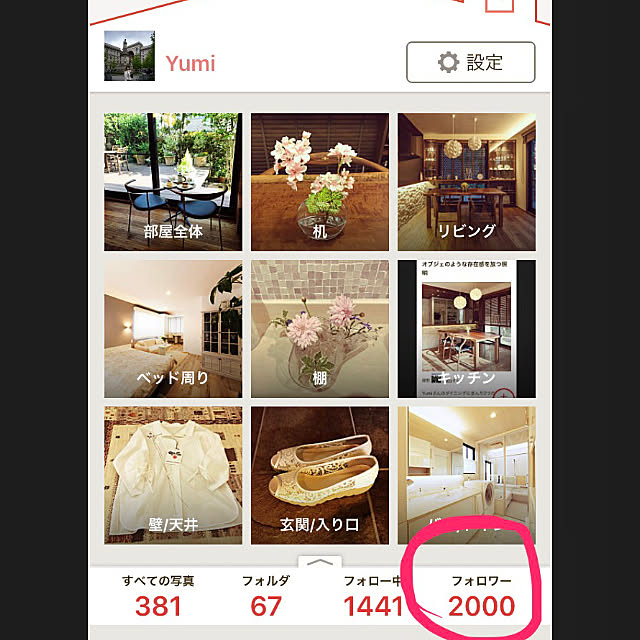Screen dimensions: 640x640
Task: Expand the panel with the up chevron
Action: (x=320, y=563)
